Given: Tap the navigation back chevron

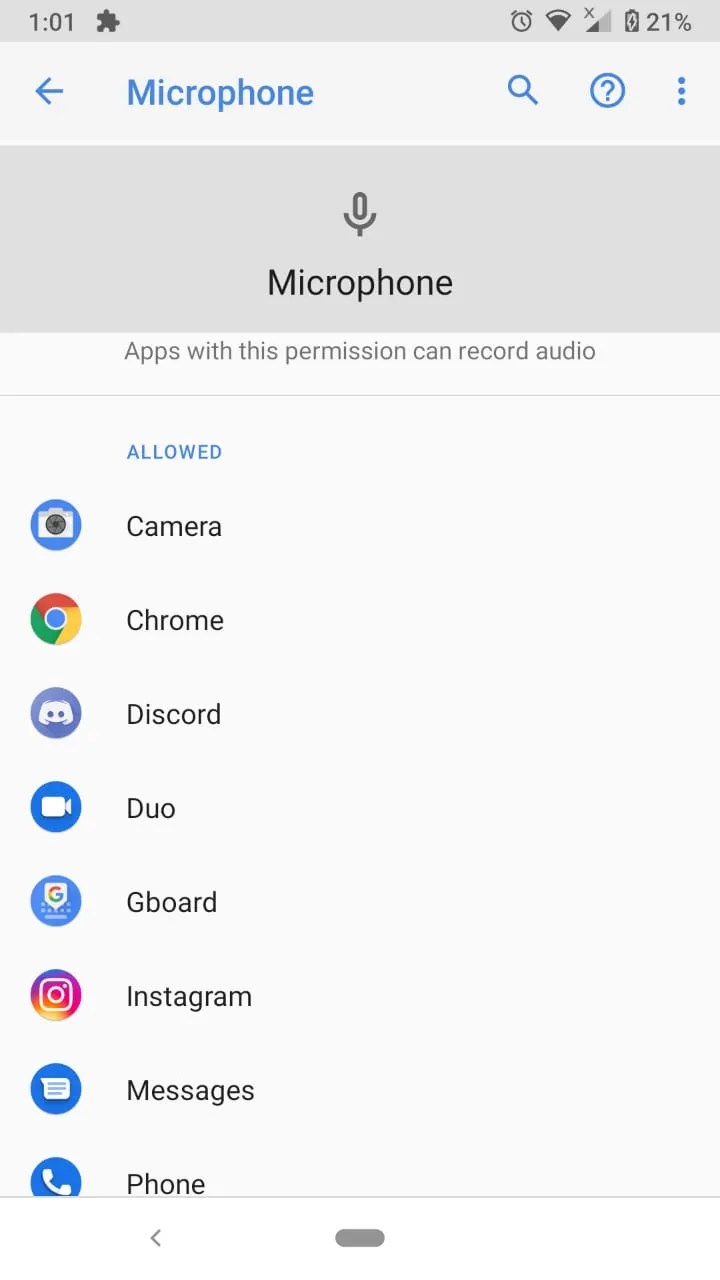Looking at the screenshot, I should coord(155,1237).
